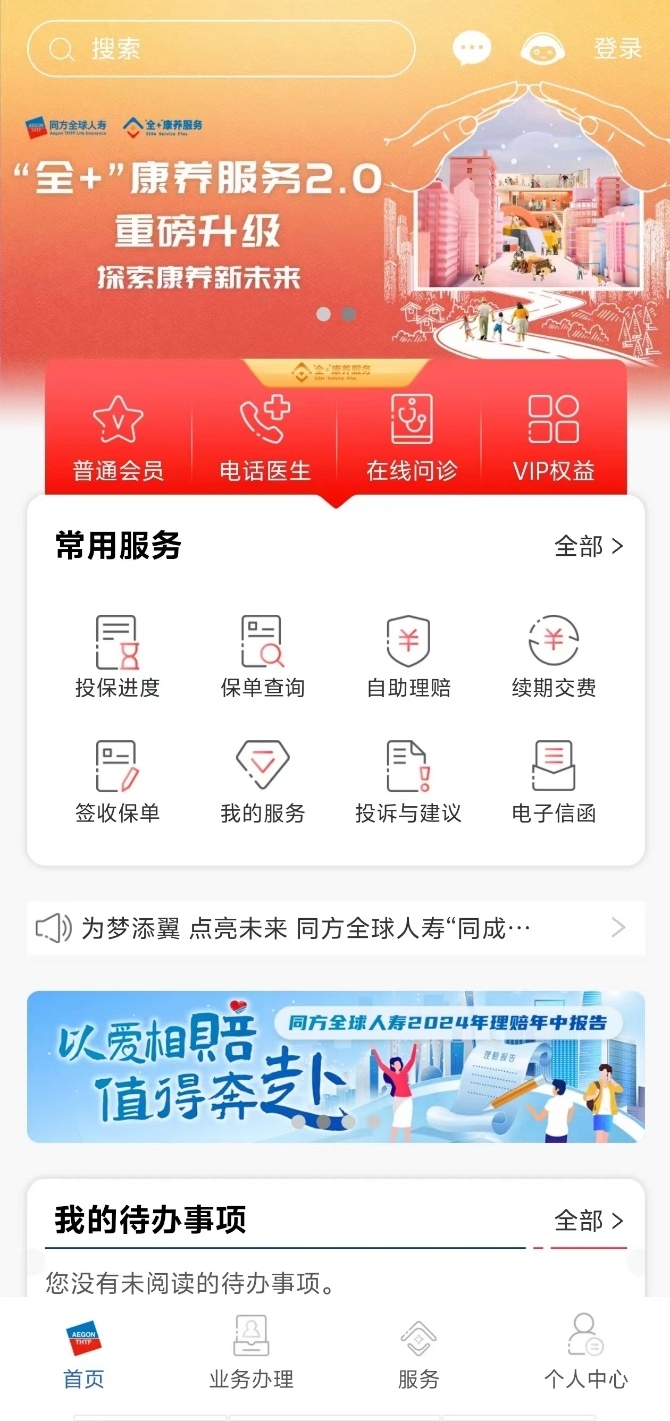Open 电话医生 service
Screen dimensions: 670x1421
coord(265,438)
